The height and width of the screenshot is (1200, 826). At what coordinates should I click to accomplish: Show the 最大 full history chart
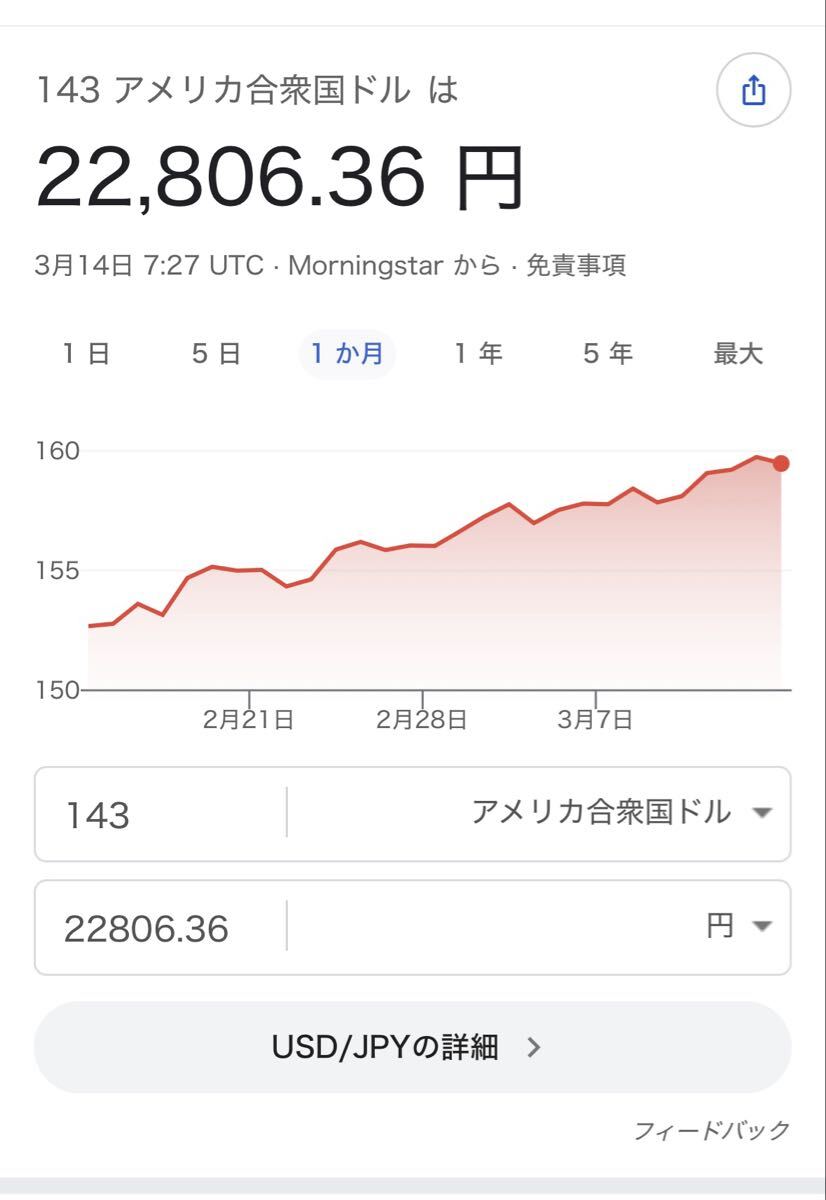click(740, 353)
